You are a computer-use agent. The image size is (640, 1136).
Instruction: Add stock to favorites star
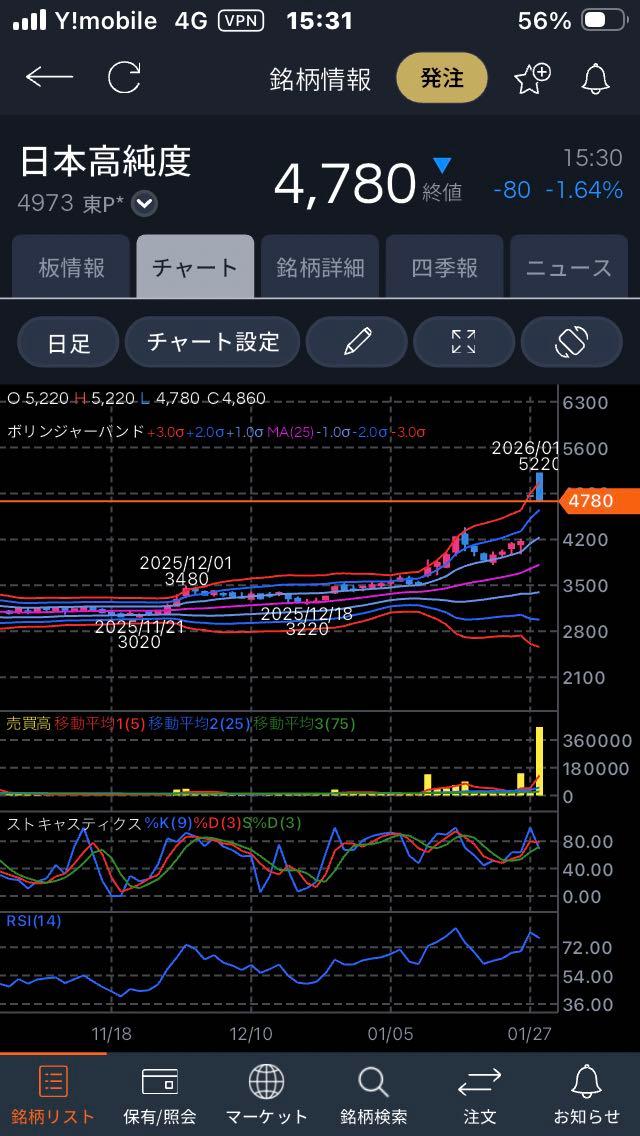tap(531, 78)
